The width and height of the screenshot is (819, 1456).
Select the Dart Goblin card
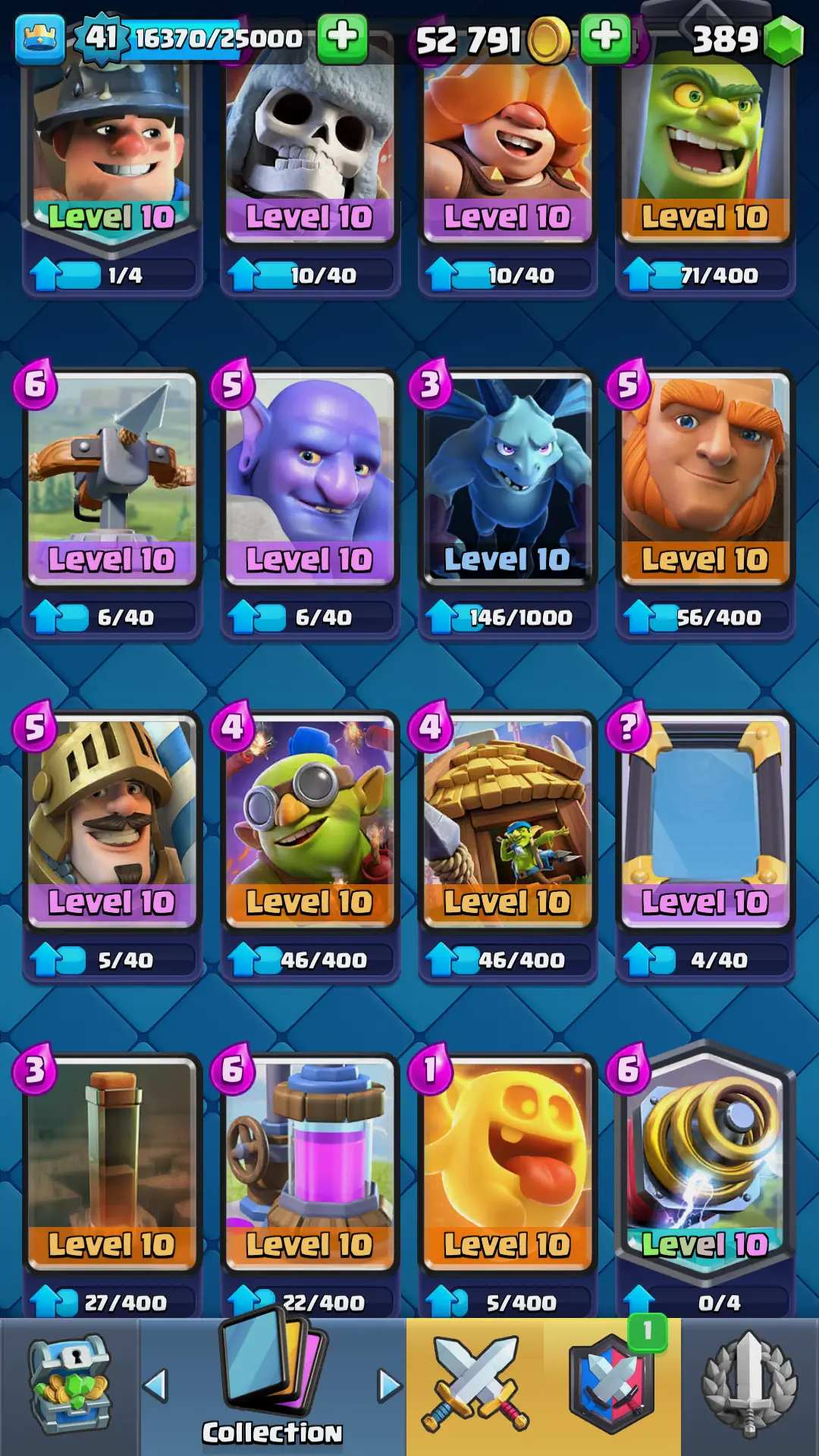click(309, 821)
